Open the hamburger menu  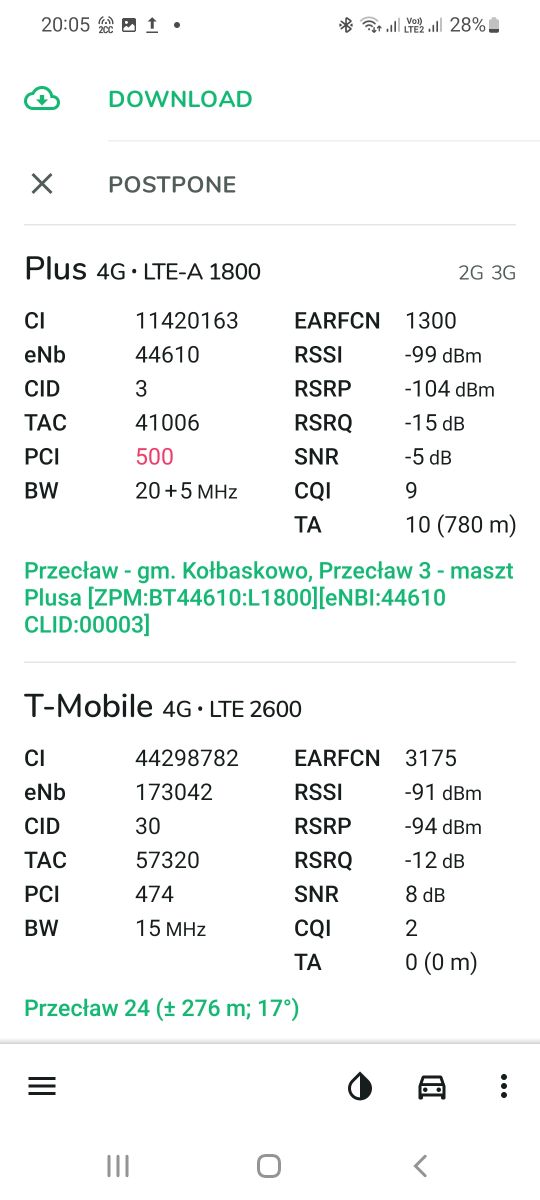42,1087
